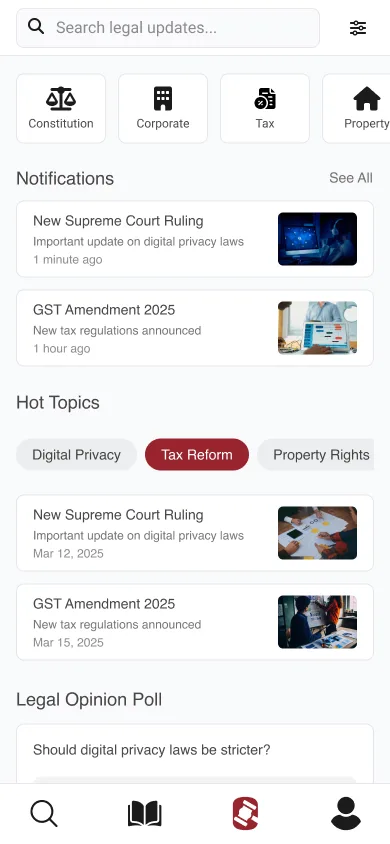This screenshot has height=844, width=390.
Task: Switch to the open book library tab
Action: point(145,813)
